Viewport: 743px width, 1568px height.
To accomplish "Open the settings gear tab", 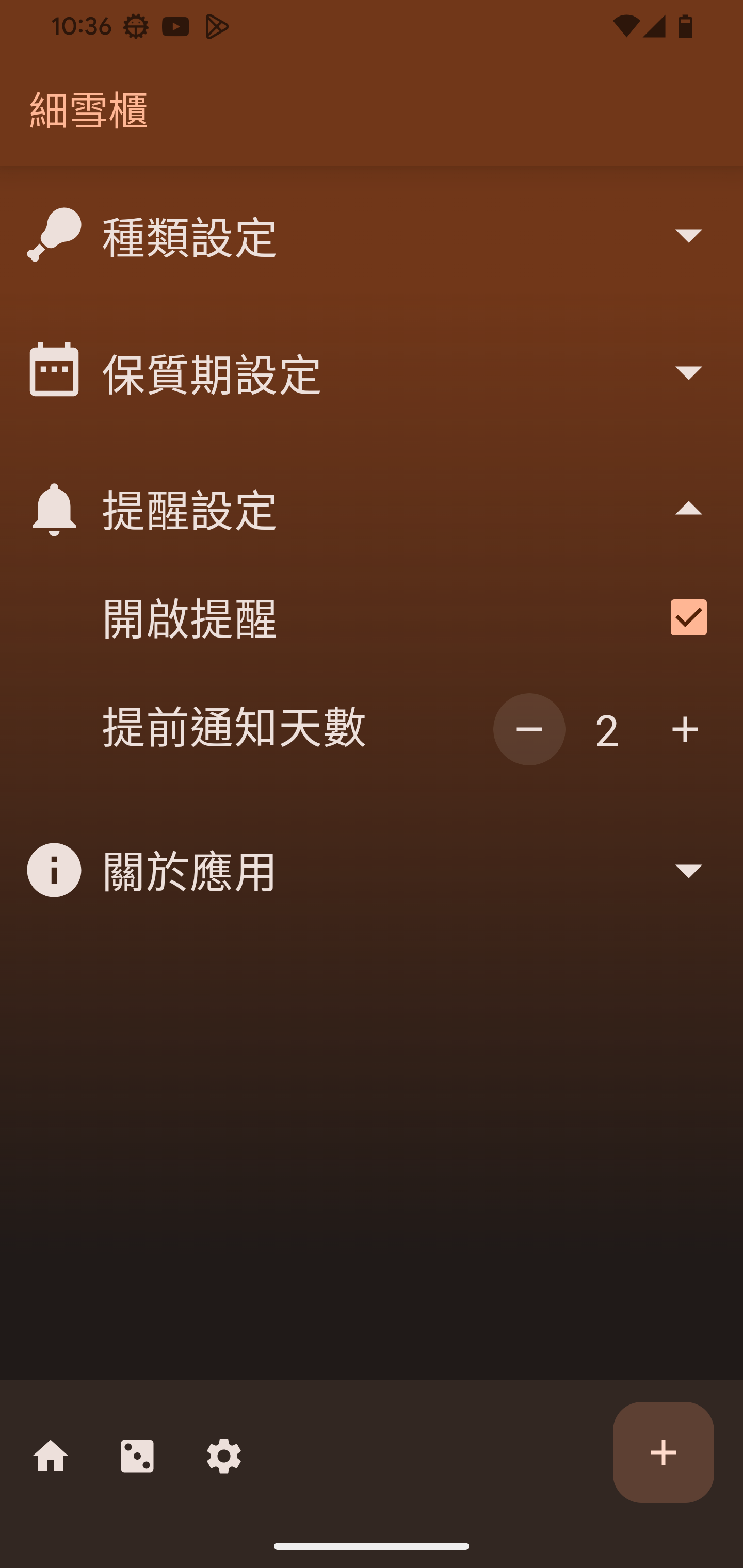I will coord(223,1456).
